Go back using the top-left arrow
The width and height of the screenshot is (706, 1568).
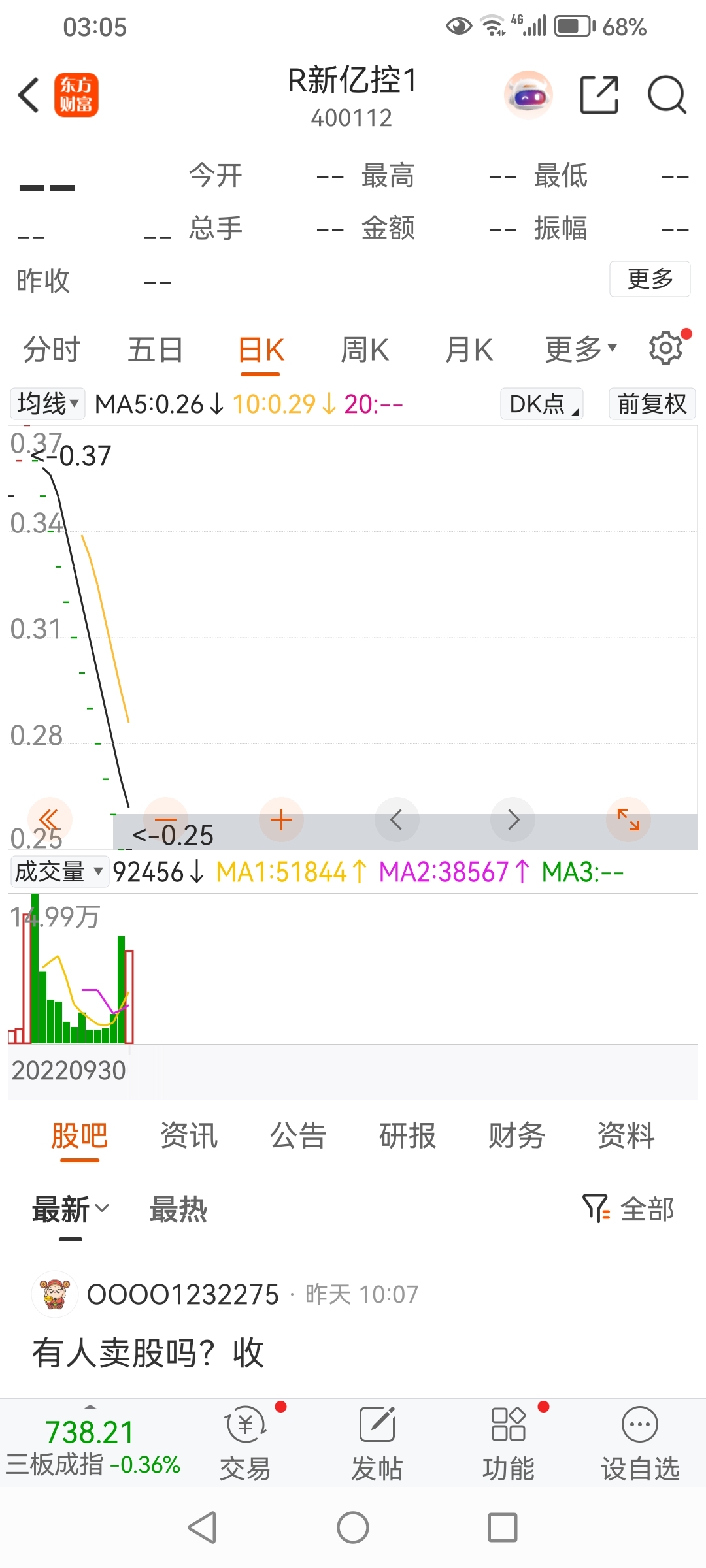click(x=29, y=95)
